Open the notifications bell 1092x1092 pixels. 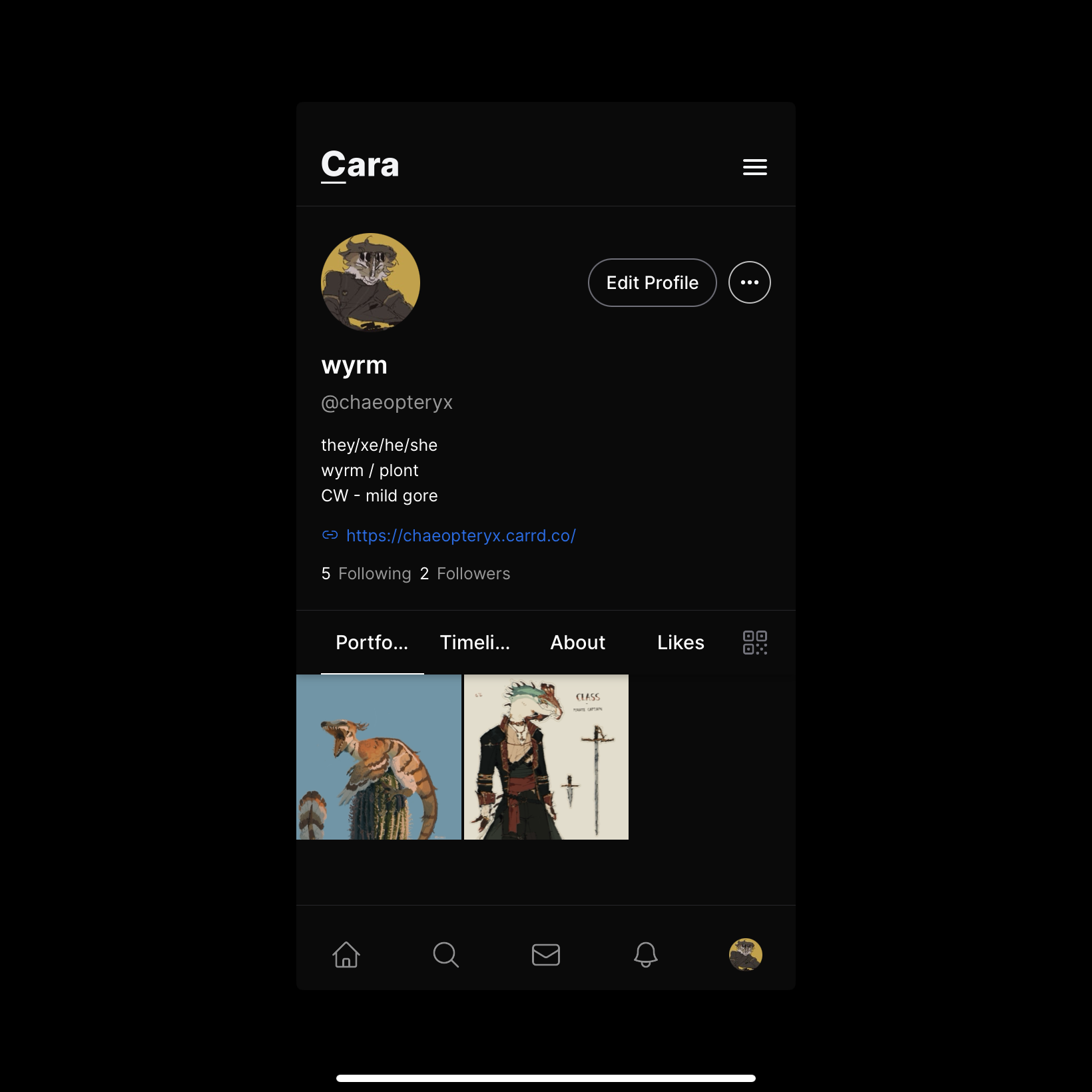[x=645, y=955]
